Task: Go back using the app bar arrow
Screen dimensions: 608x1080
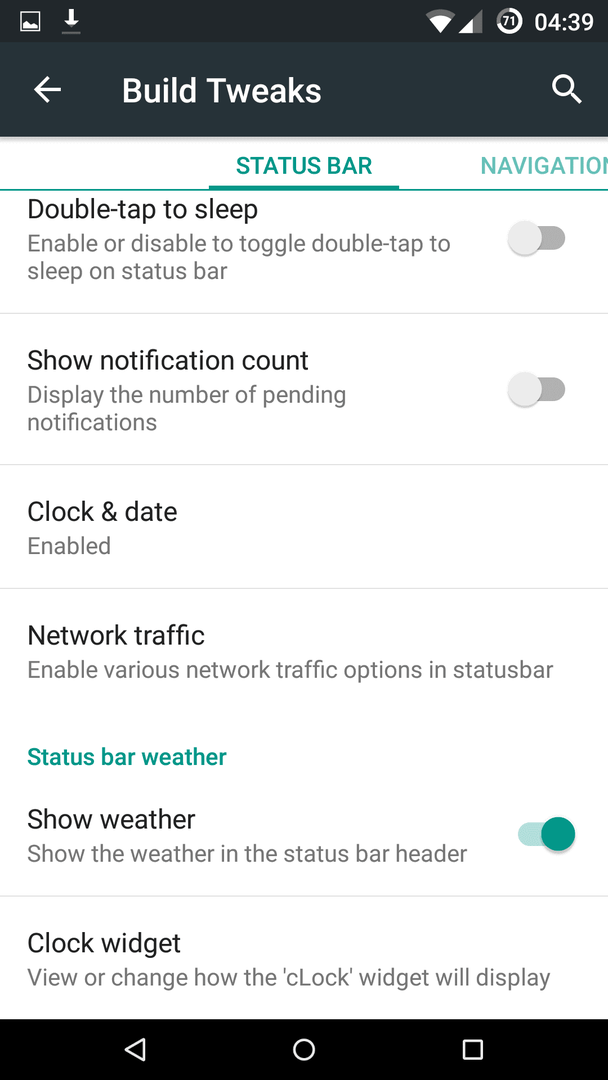Action: pyautogui.click(x=48, y=90)
